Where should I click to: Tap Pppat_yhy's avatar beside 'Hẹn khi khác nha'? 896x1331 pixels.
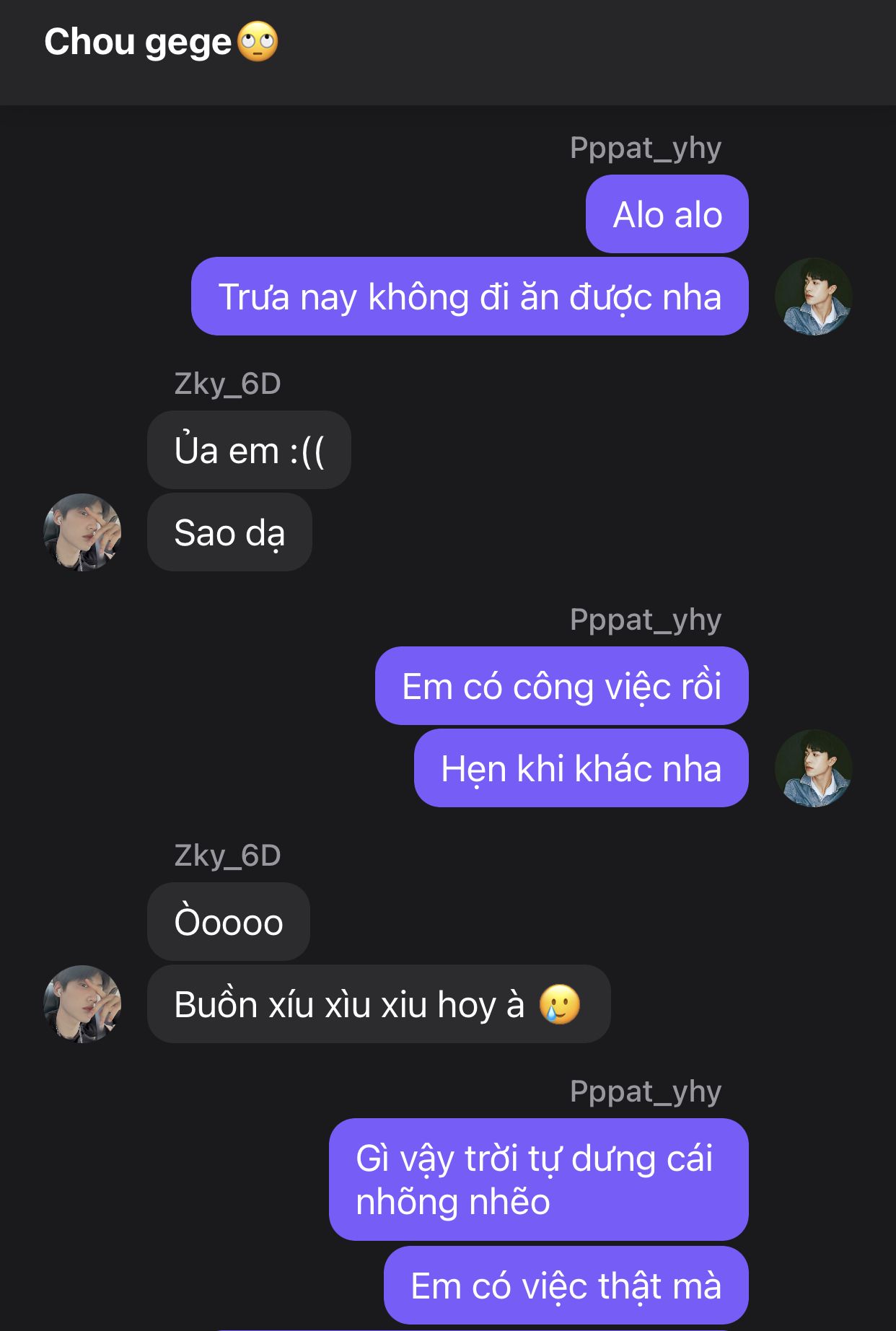(x=813, y=768)
